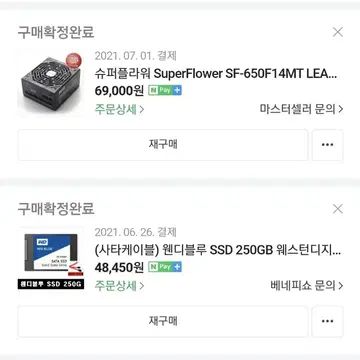Open the SuperFlower power supply thumbnail
The image size is (360, 360).
click(51, 83)
